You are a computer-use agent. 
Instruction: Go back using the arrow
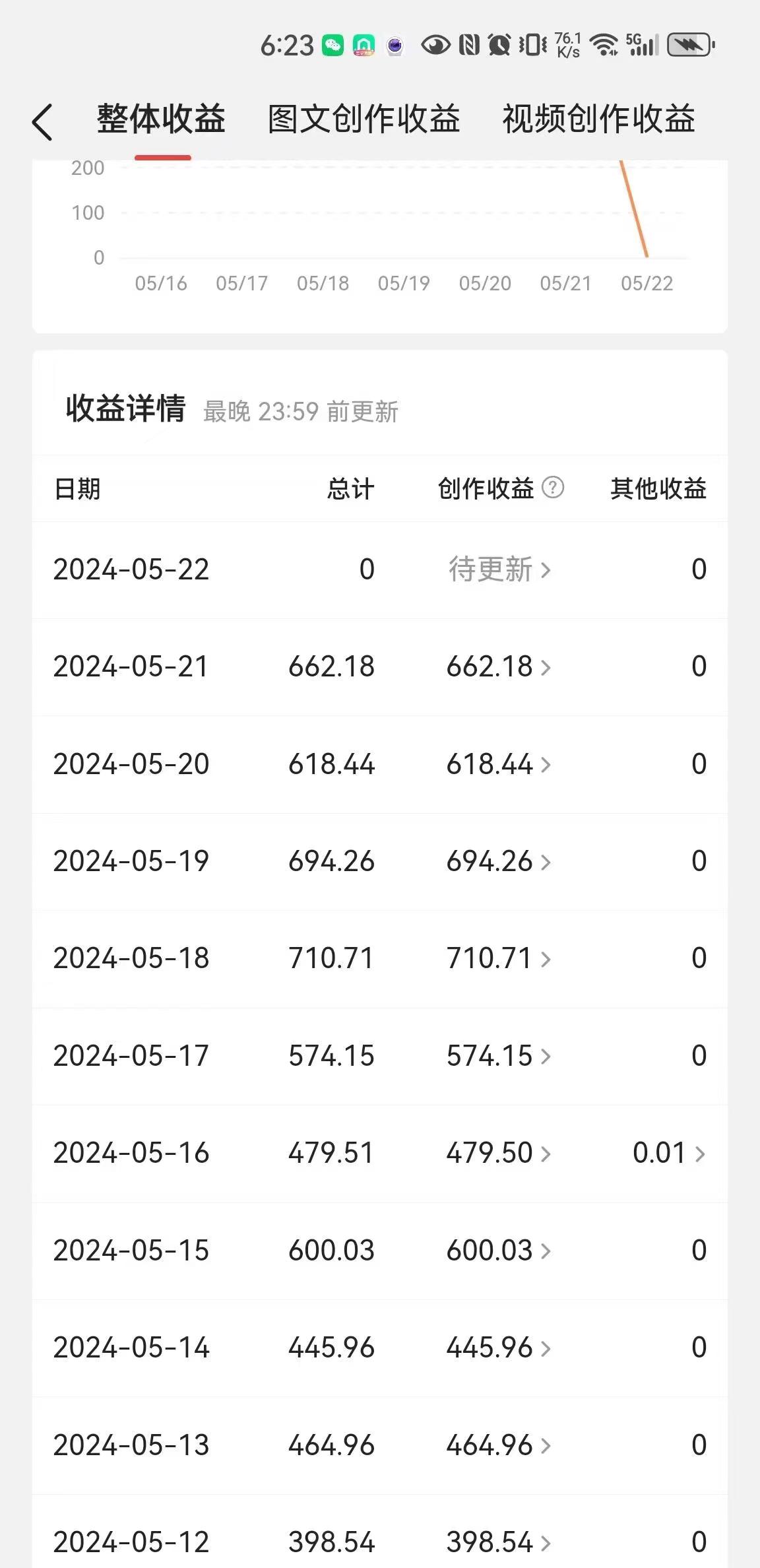coord(42,122)
